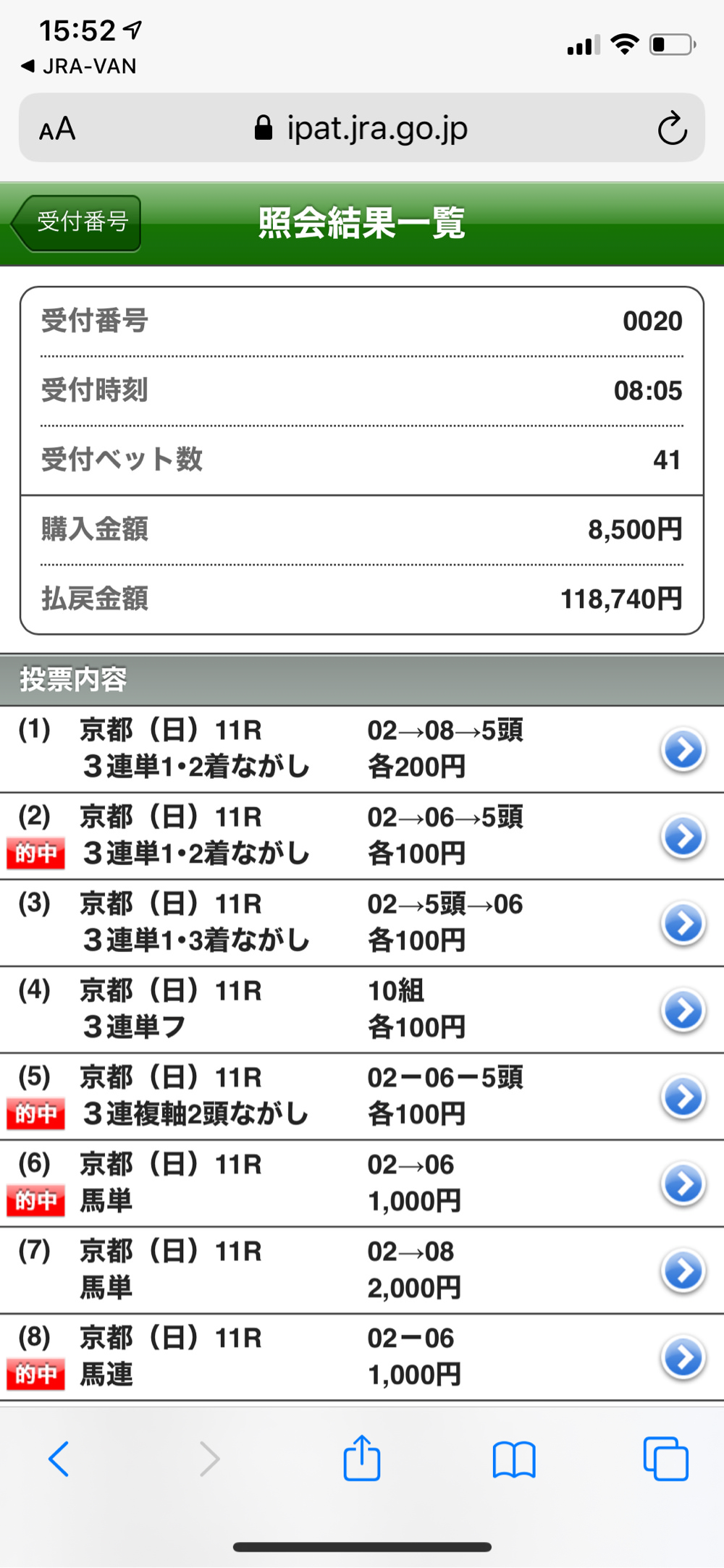Open the AA reader options

[57, 129]
